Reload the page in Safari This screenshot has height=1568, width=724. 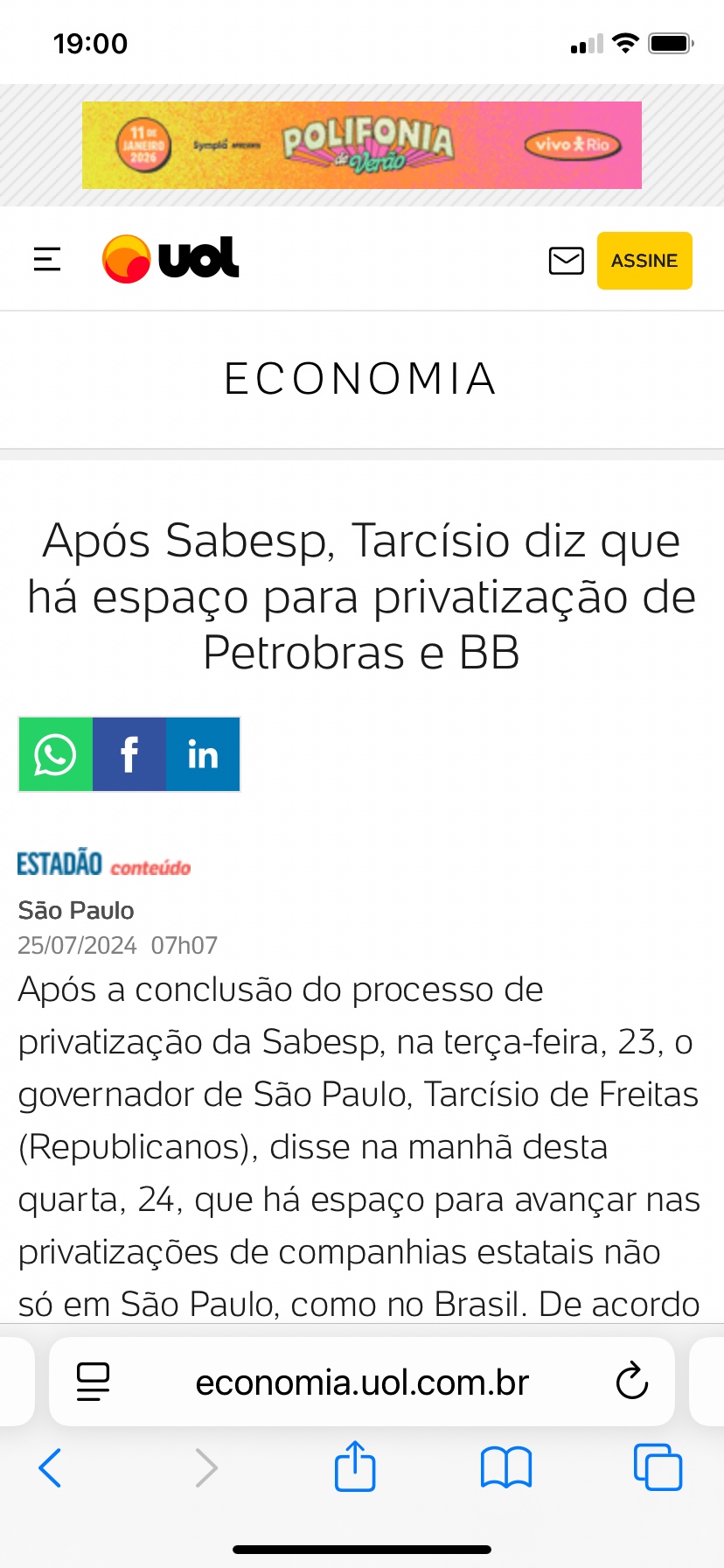(631, 1382)
